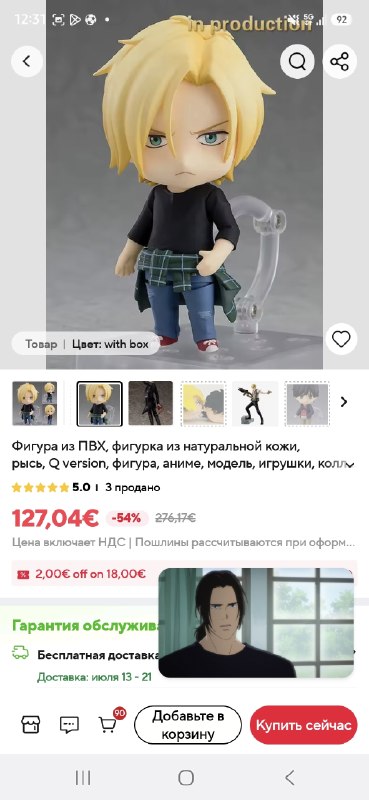Select the action-pose figure thumbnail

coord(255,404)
